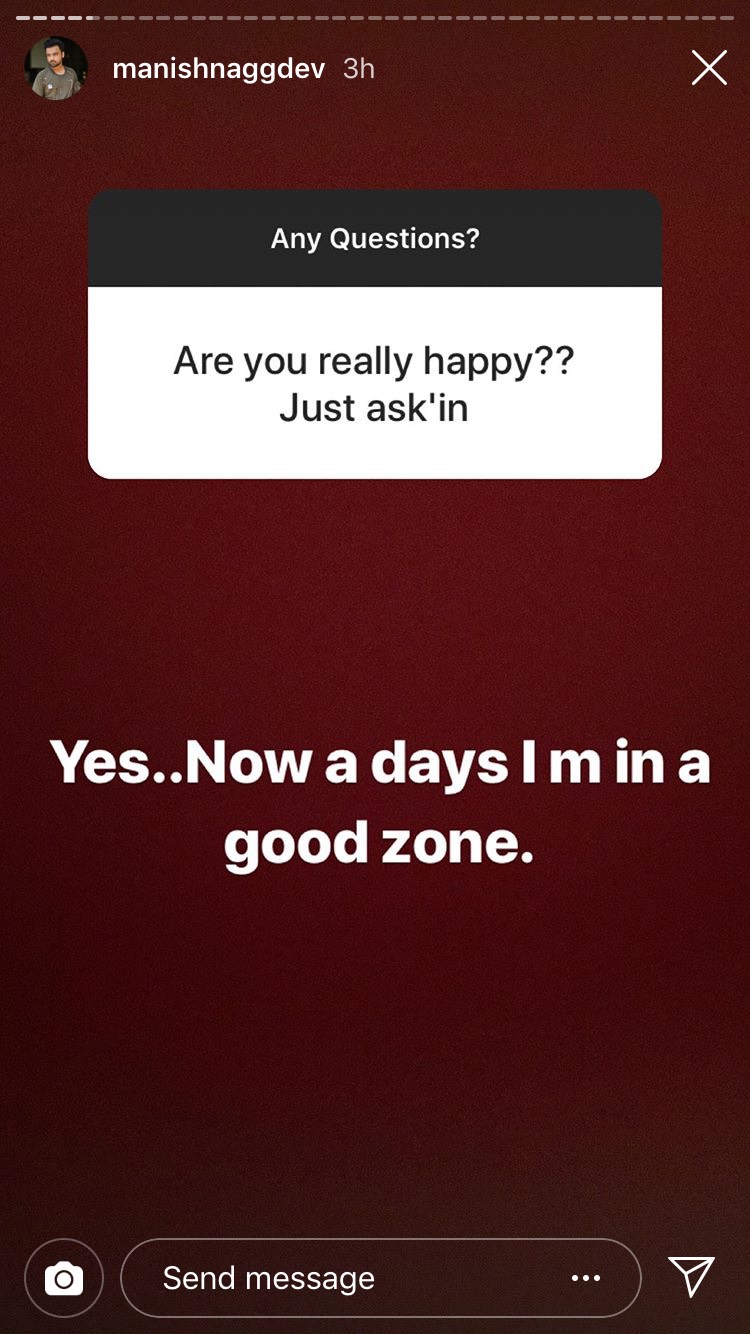Open the three-dot story options

586,1278
